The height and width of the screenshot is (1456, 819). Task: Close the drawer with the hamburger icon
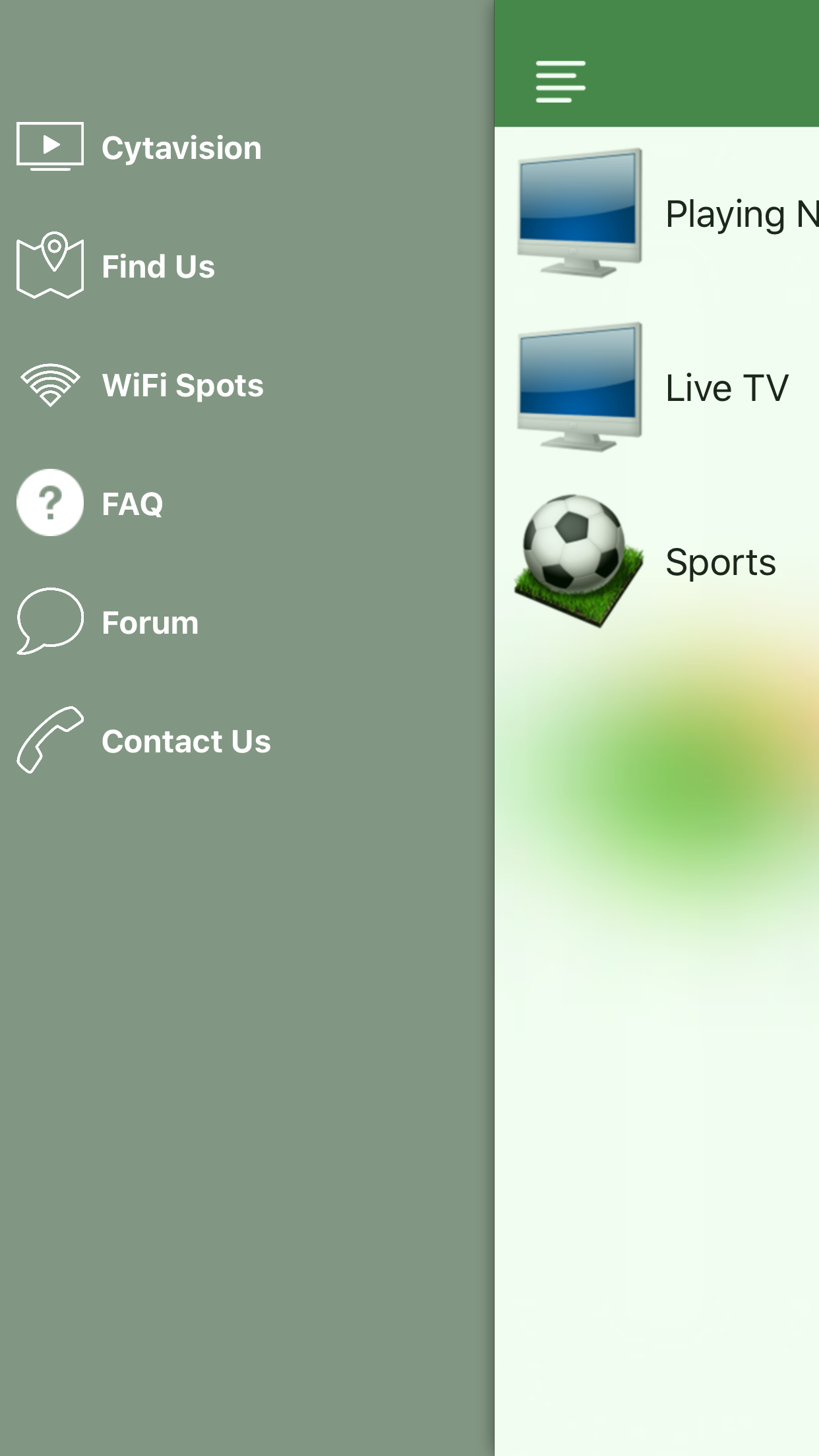pyautogui.click(x=561, y=82)
